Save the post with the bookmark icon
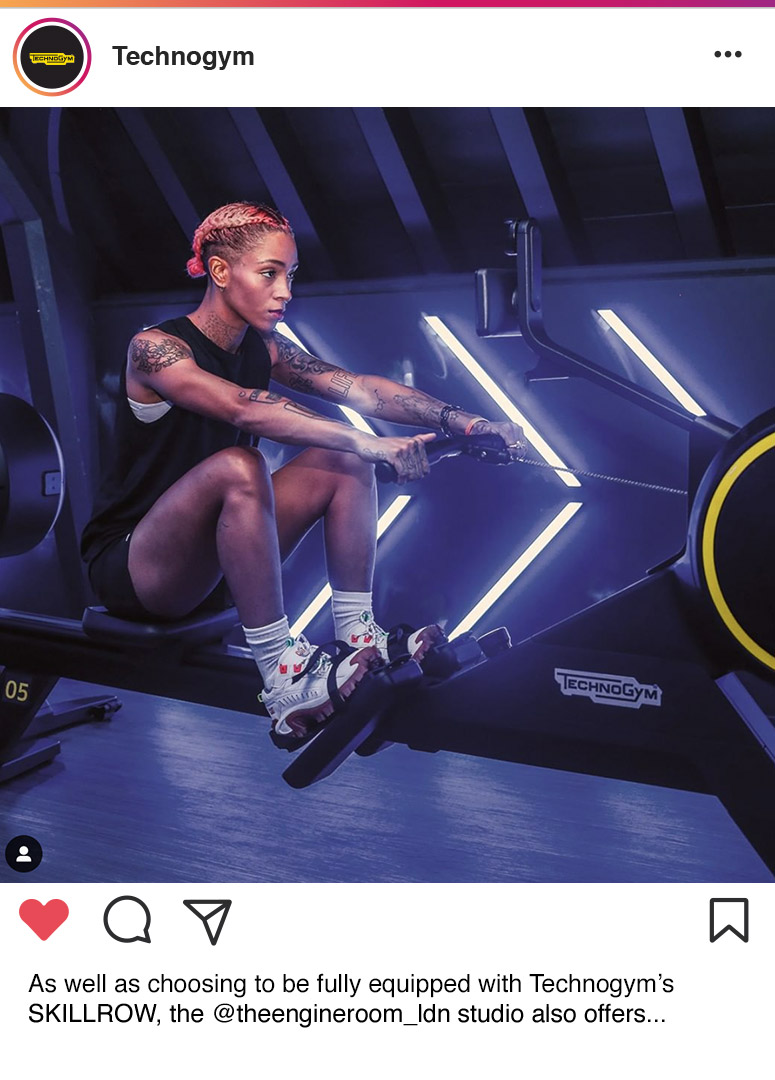Image resolution: width=775 pixels, height=1080 pixels. click(728, 920)
